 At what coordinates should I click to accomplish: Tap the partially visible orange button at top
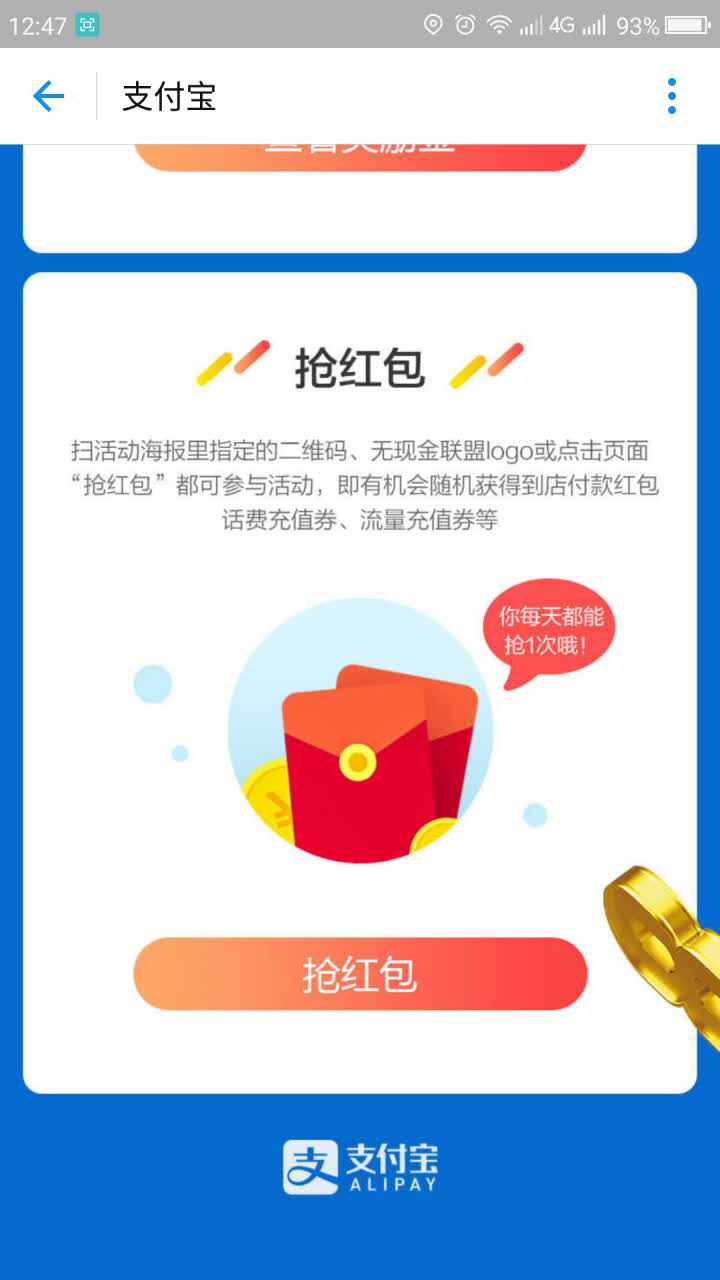click(x=360, y=156)
